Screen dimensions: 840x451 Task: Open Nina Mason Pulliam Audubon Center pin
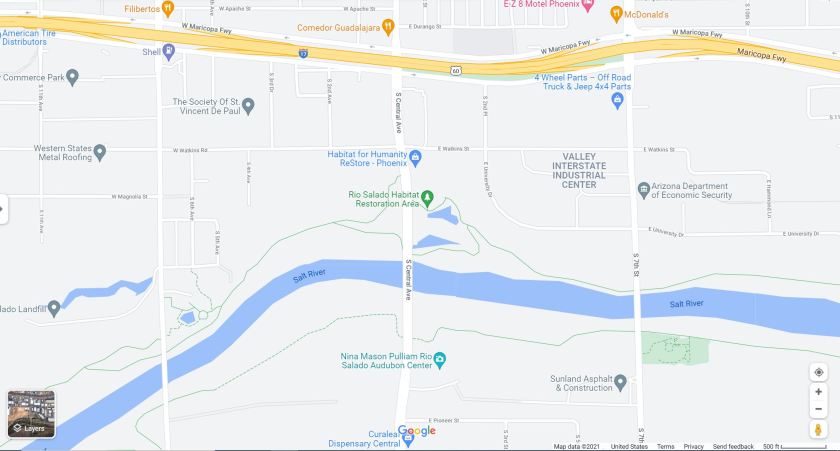440,360
